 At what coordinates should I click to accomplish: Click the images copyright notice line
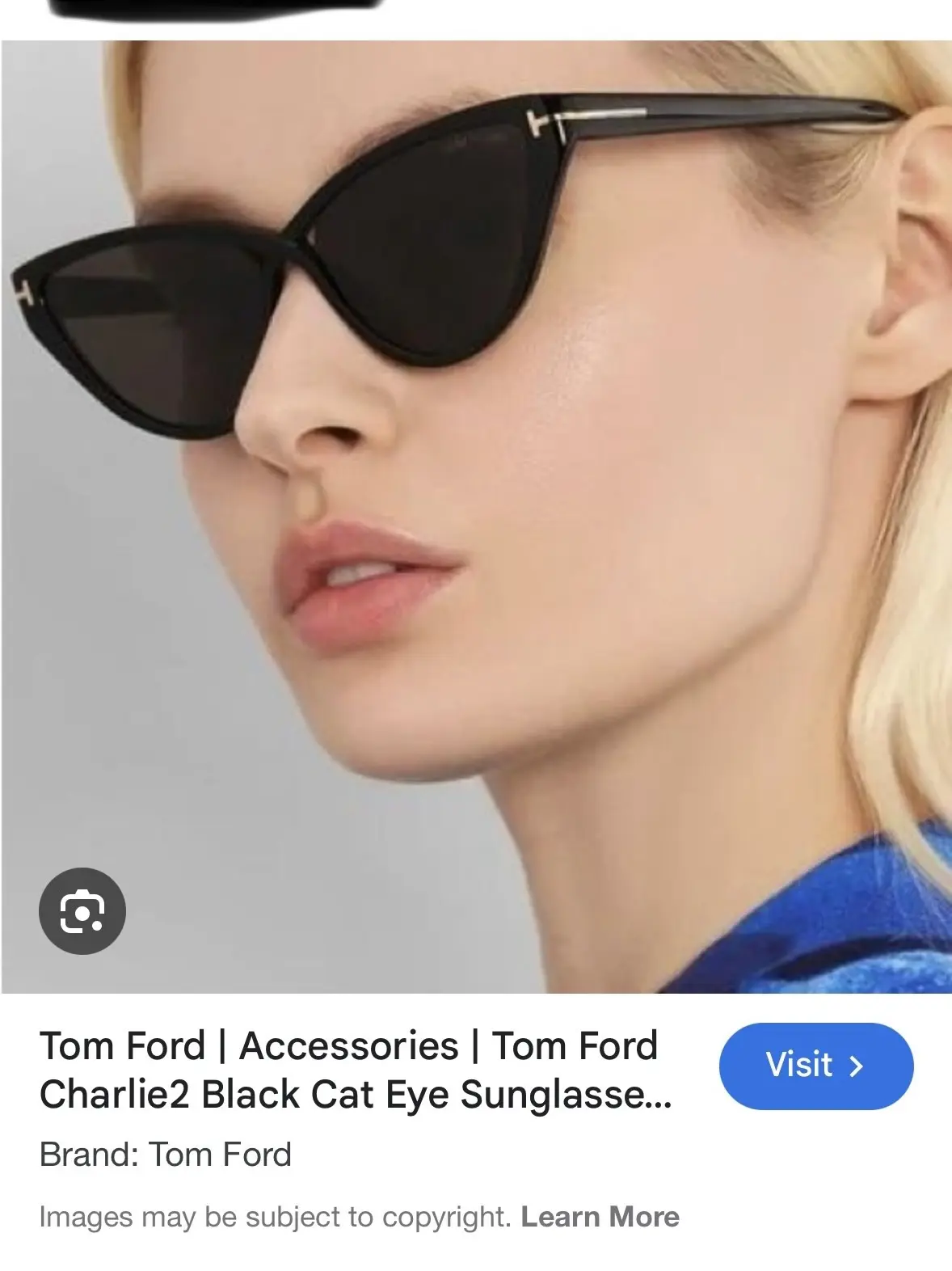point(356,1214)
